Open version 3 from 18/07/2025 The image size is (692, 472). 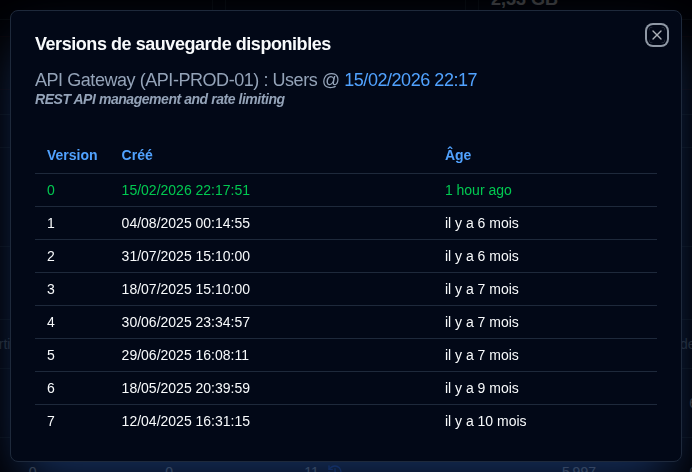tap(185, 289)
